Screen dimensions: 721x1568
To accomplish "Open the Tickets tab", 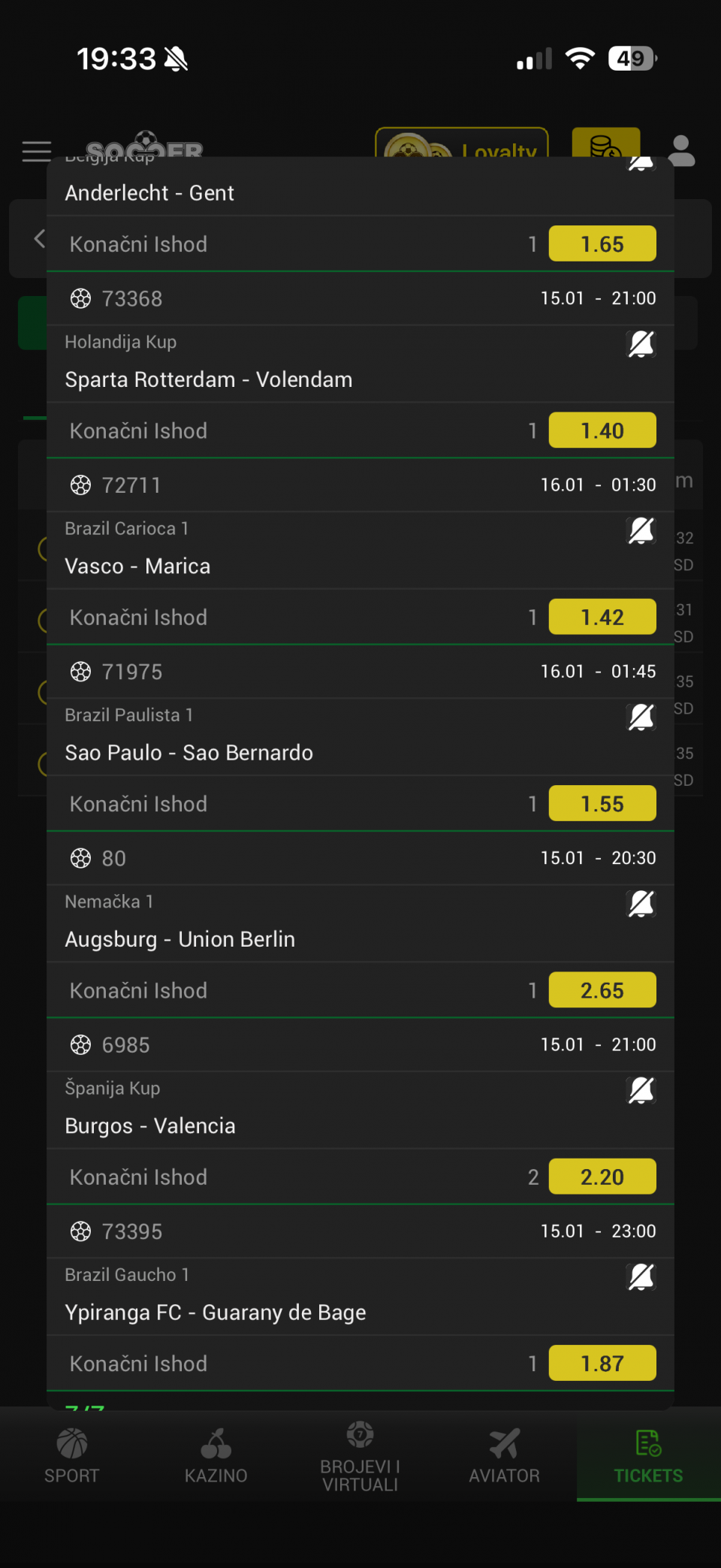I will (648, 1456).
